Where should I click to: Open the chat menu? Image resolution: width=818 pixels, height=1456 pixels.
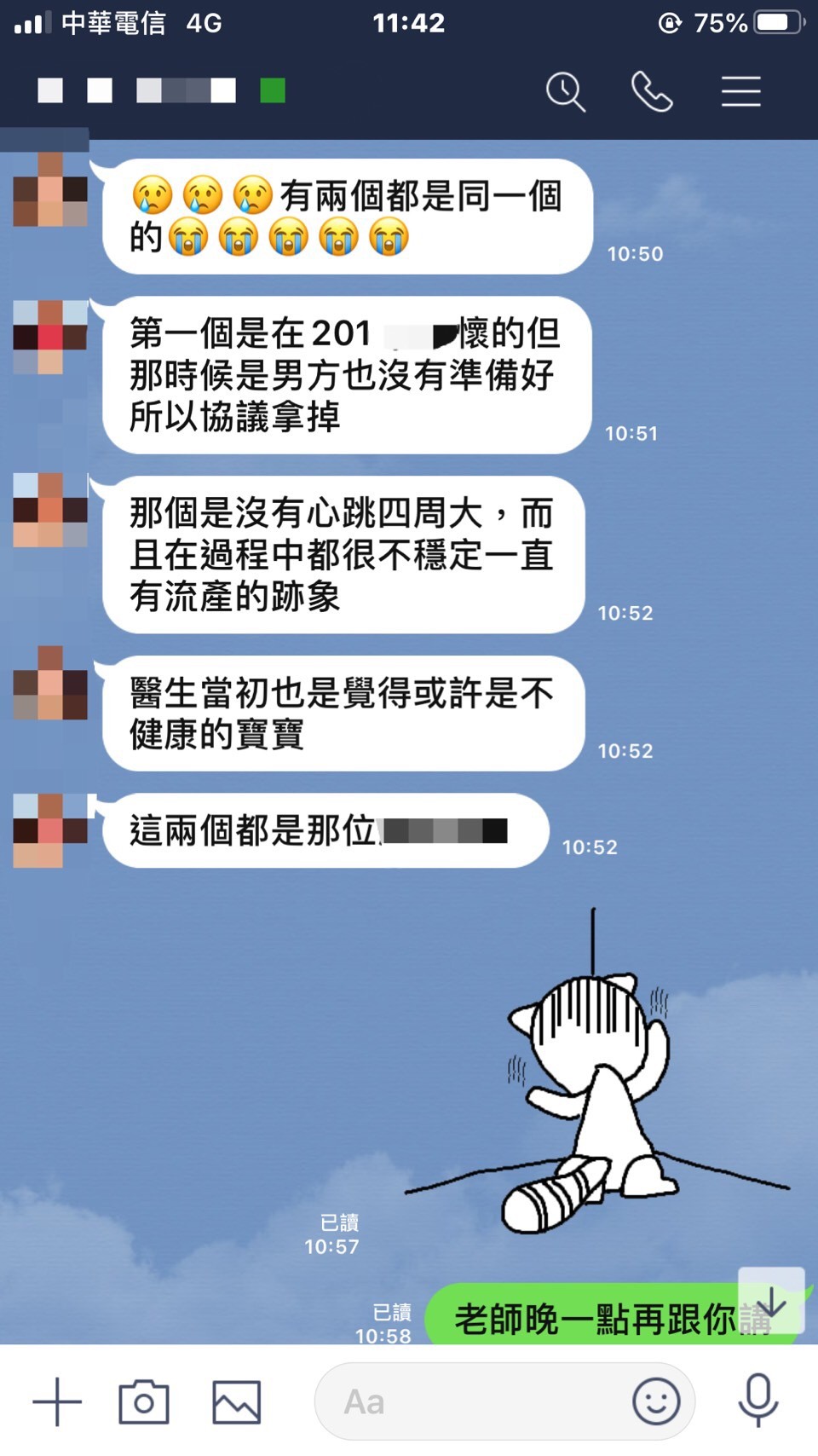click(740, 92)
